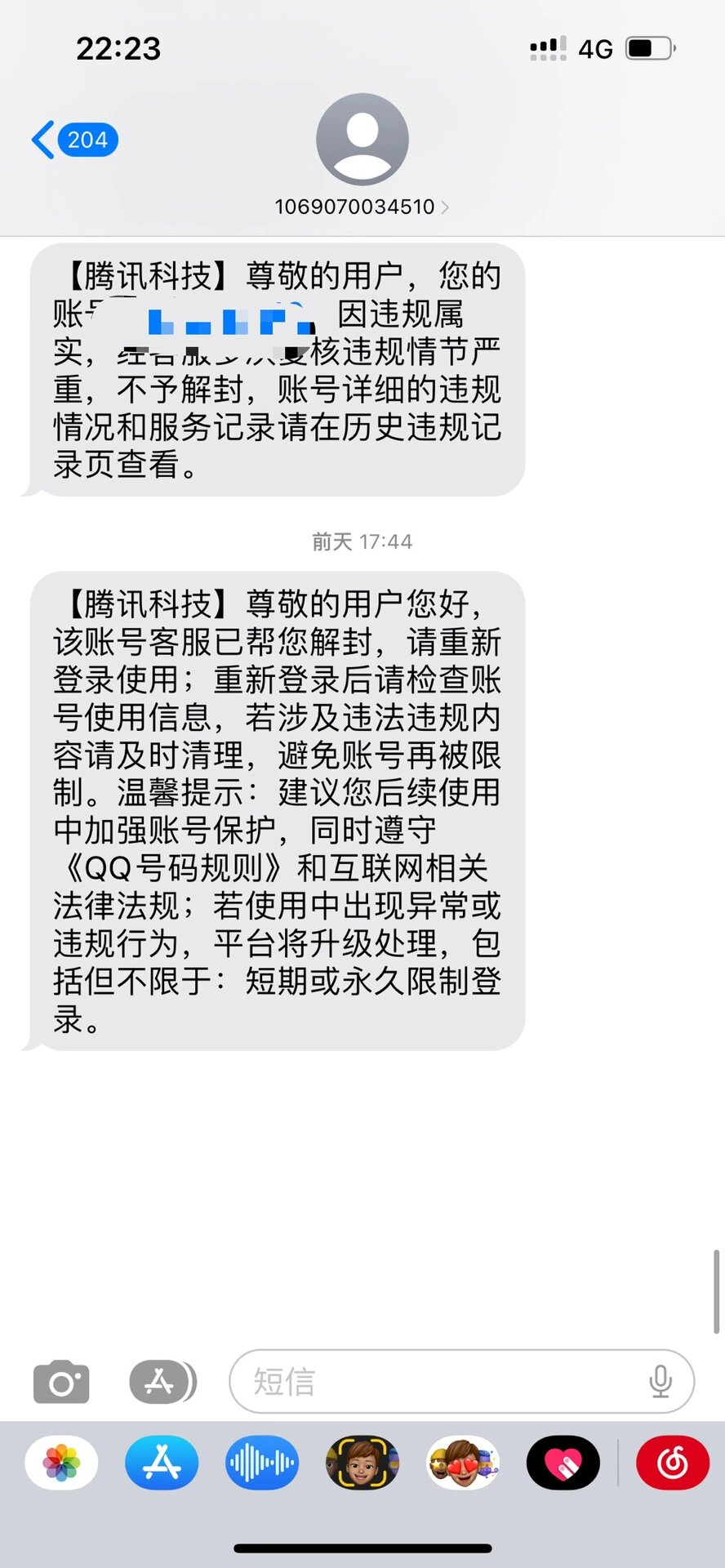Focus the 短信 message input field
This screenshot has height=1568, width=725.
click(x=441, y=1382)
